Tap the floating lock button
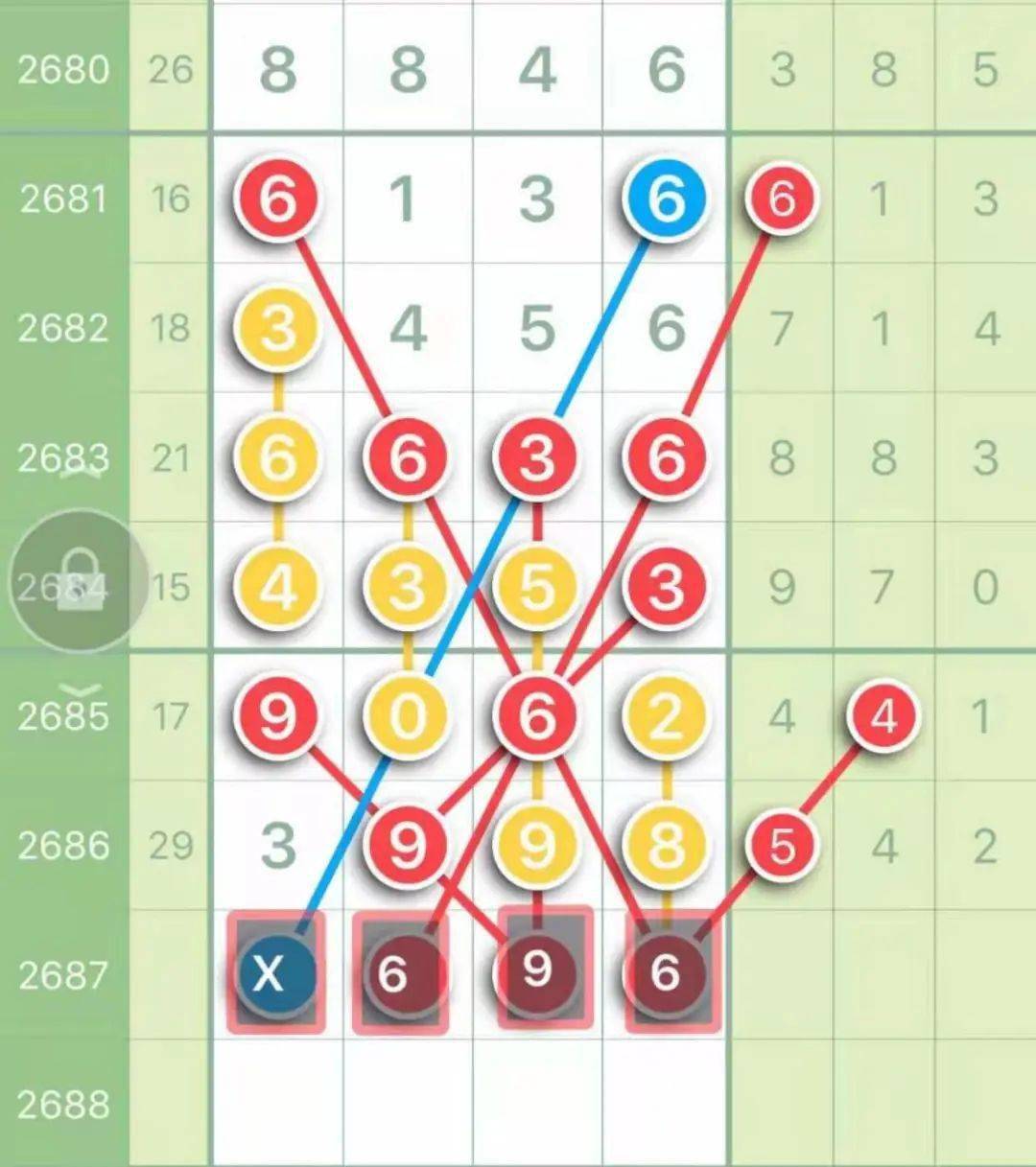 (77, 581)
